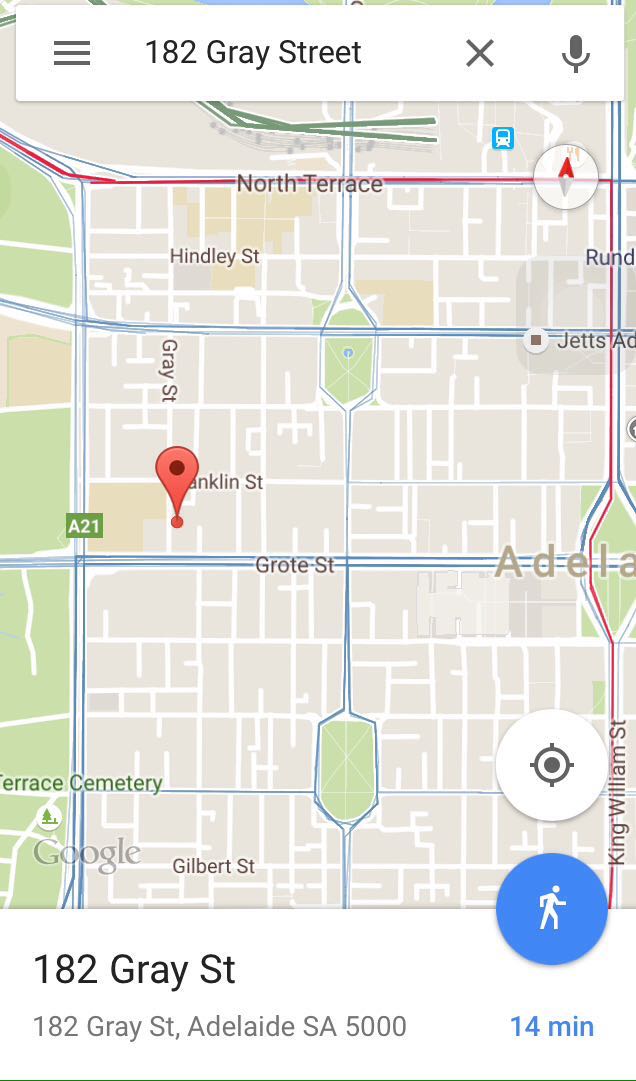Tap the red pin on Gray St
Viewport: 636px width, 1081px height.
(x=177, y=477)
